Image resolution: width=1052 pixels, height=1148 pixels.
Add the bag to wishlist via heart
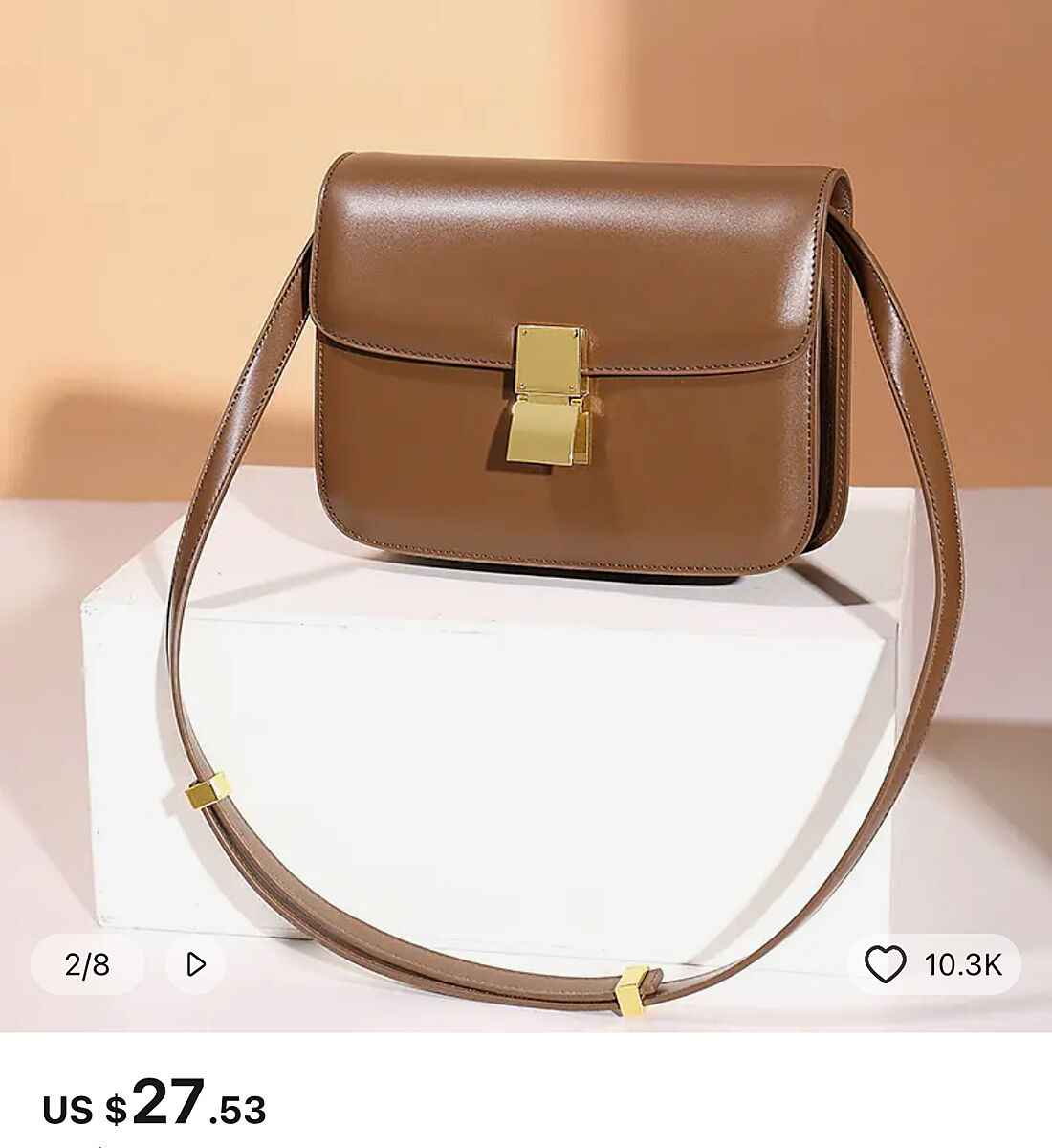(x=885, y=964)
